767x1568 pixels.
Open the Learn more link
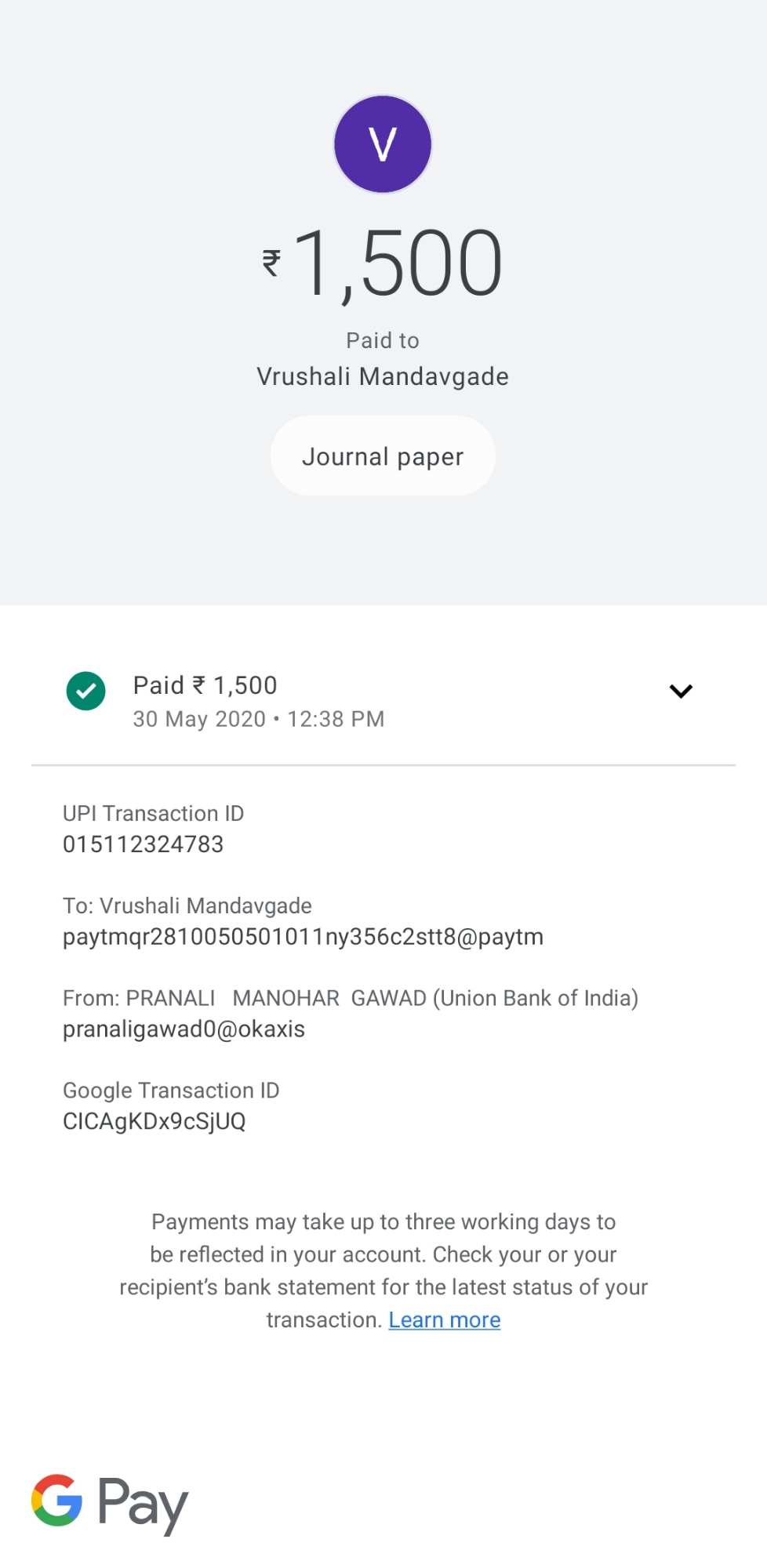coord(444,1320)
